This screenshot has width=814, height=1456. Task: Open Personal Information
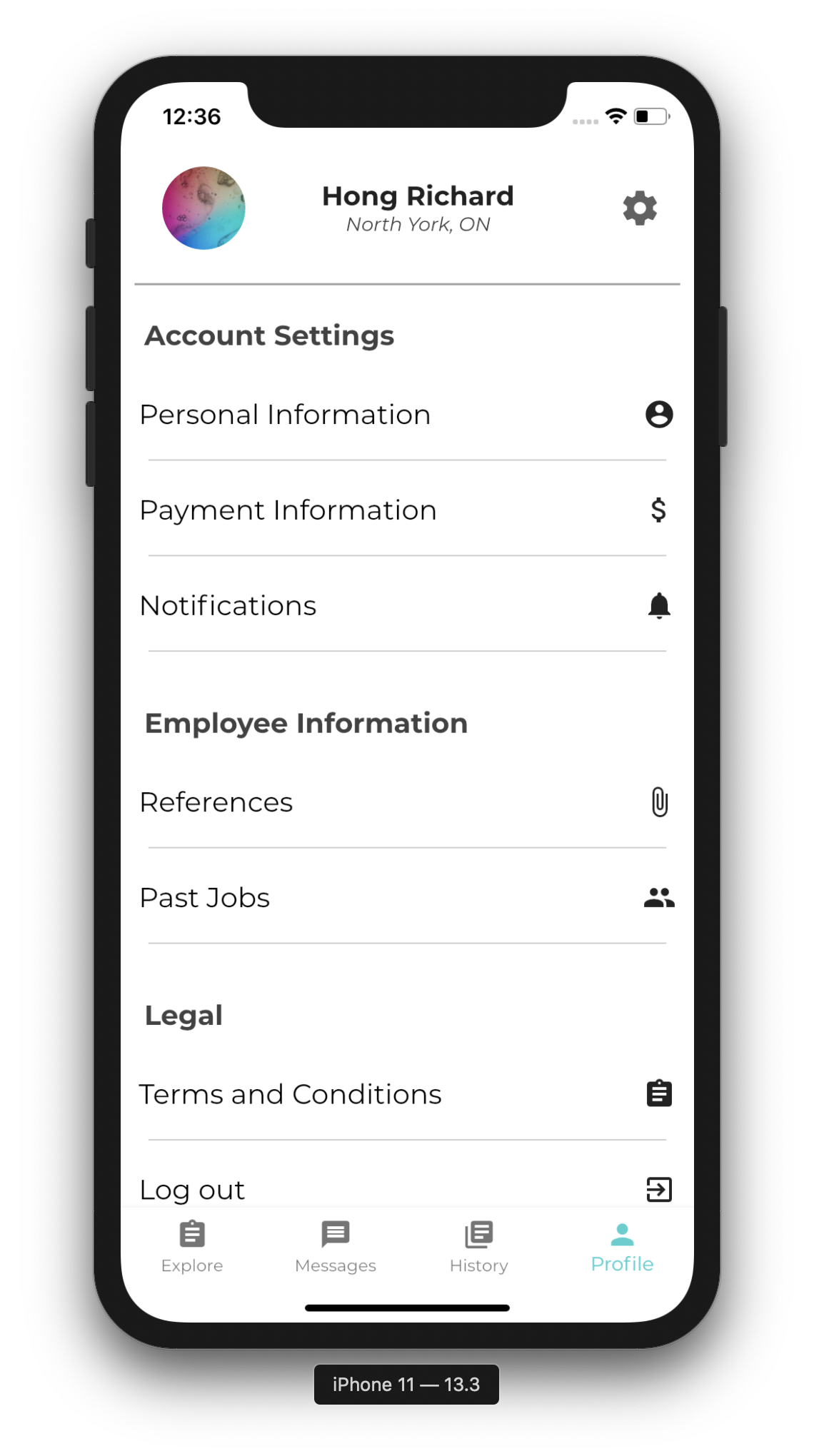[406, 415]
